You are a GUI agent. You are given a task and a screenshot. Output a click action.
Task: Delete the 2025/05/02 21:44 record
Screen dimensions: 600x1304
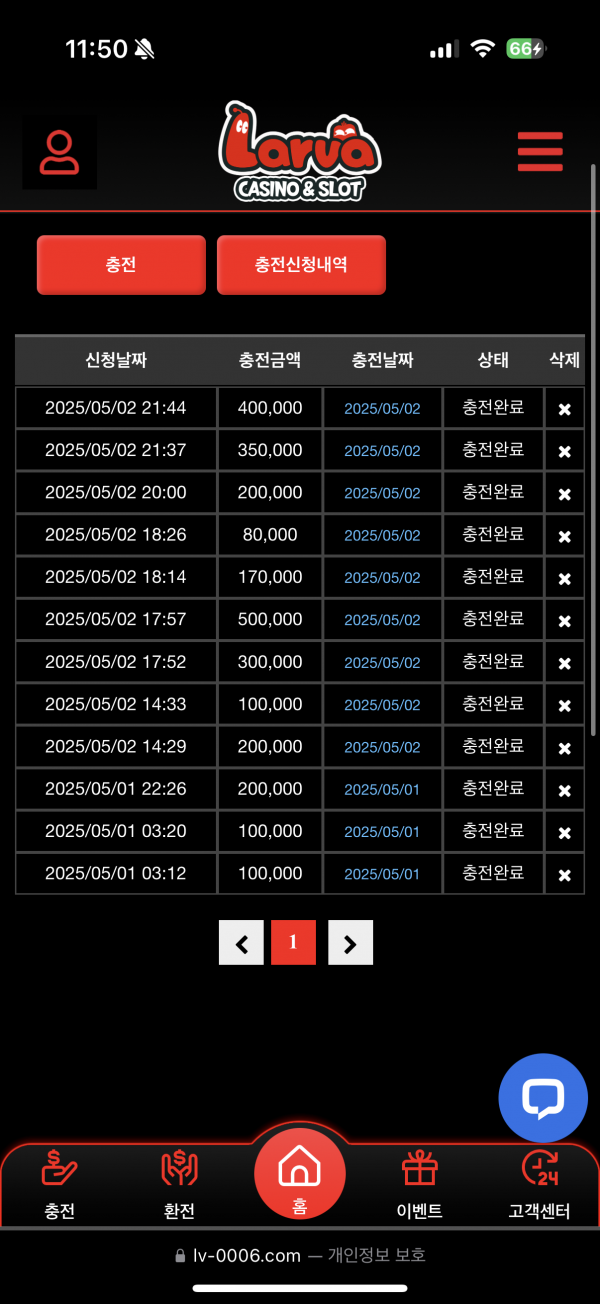(564, 409)
